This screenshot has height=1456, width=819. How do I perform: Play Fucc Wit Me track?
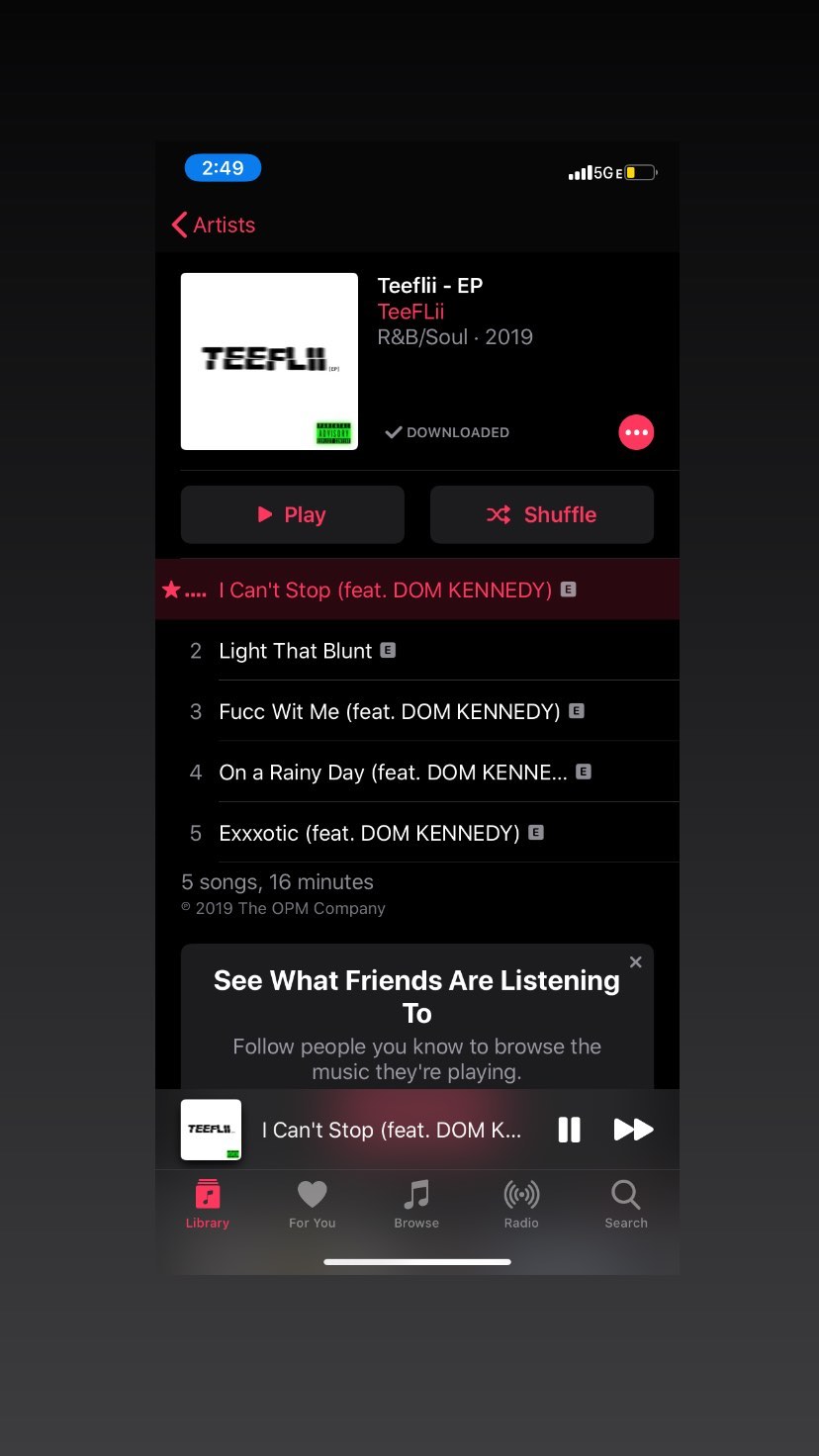pyautogui.click(x=389, y=712)
